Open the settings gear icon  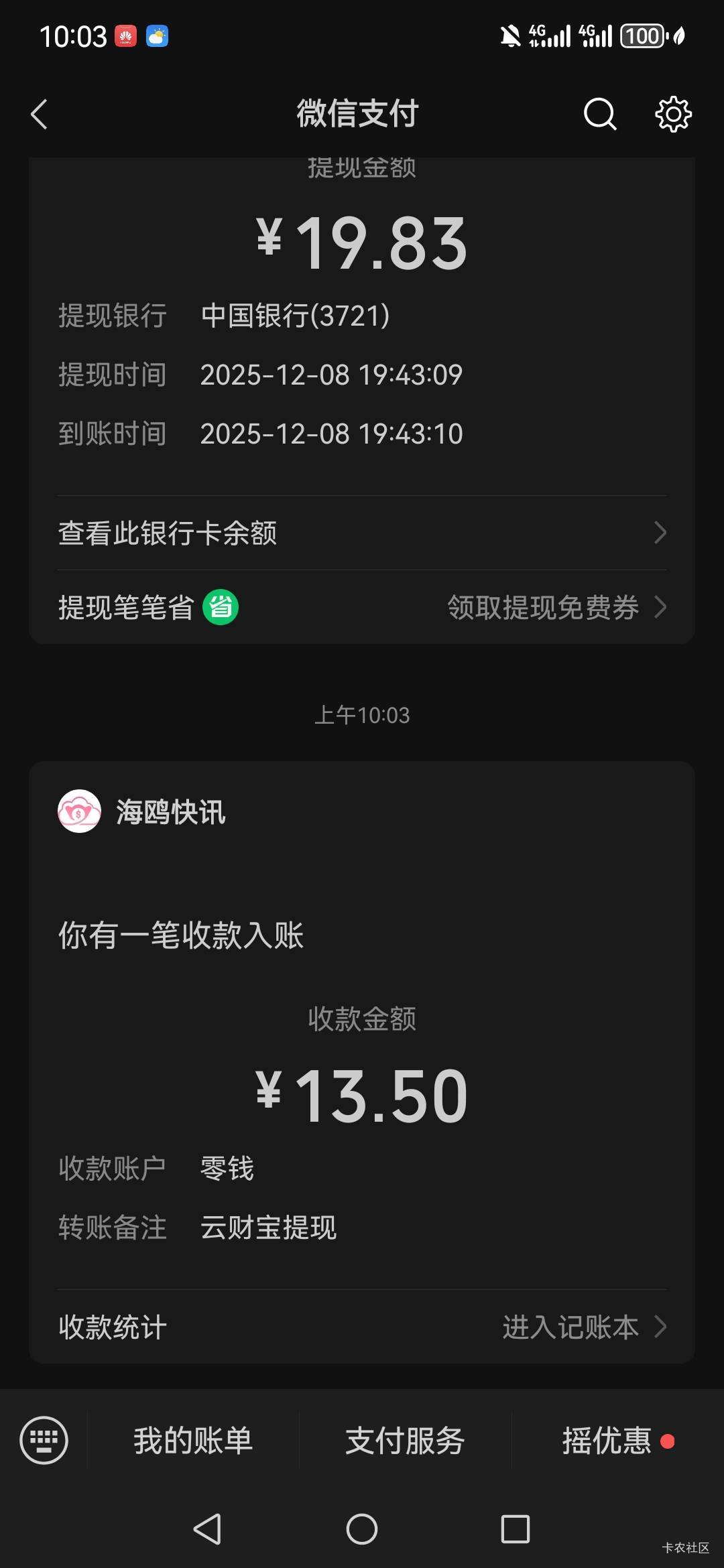point(673,114)
